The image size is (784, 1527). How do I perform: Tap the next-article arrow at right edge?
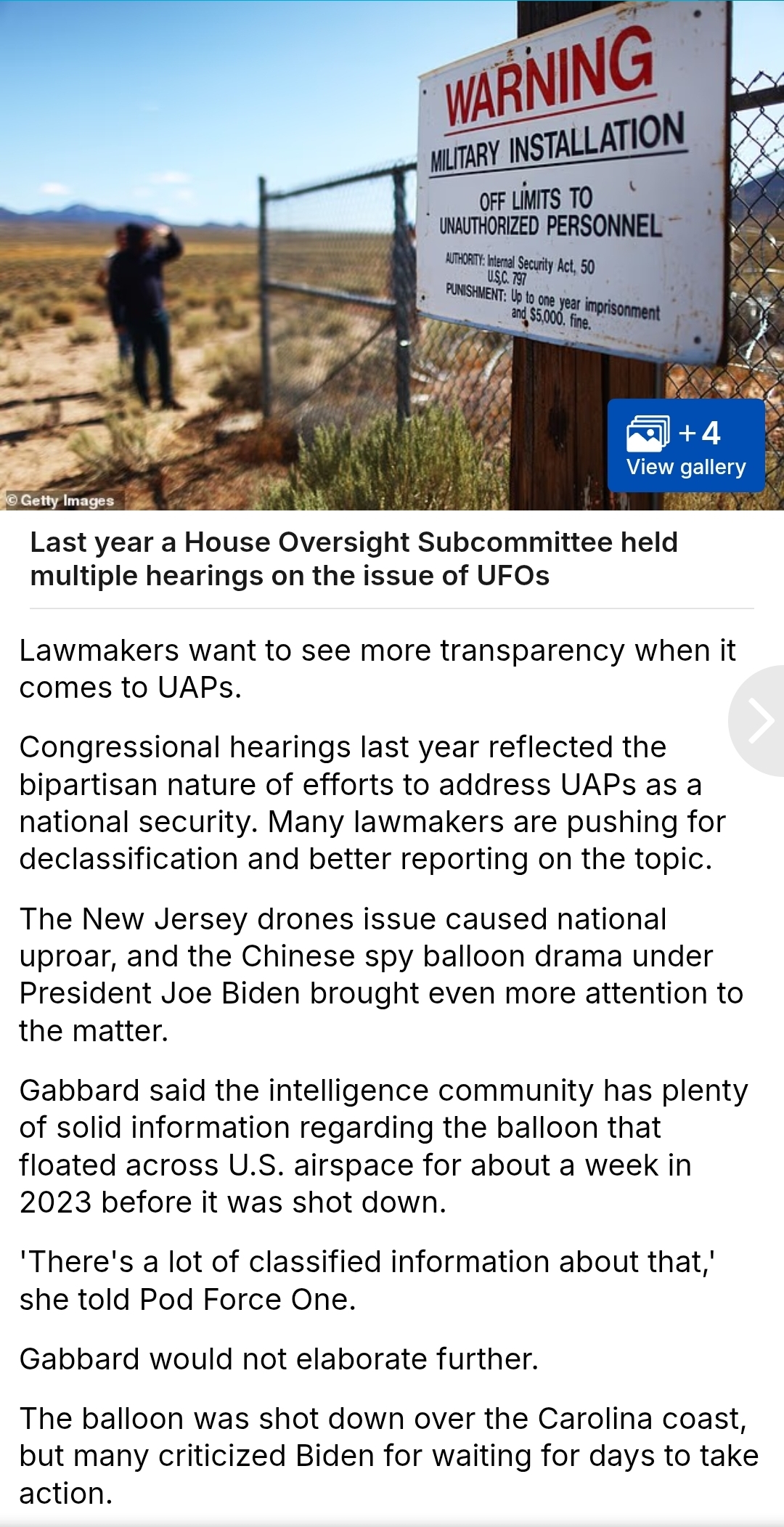(757, 721)
